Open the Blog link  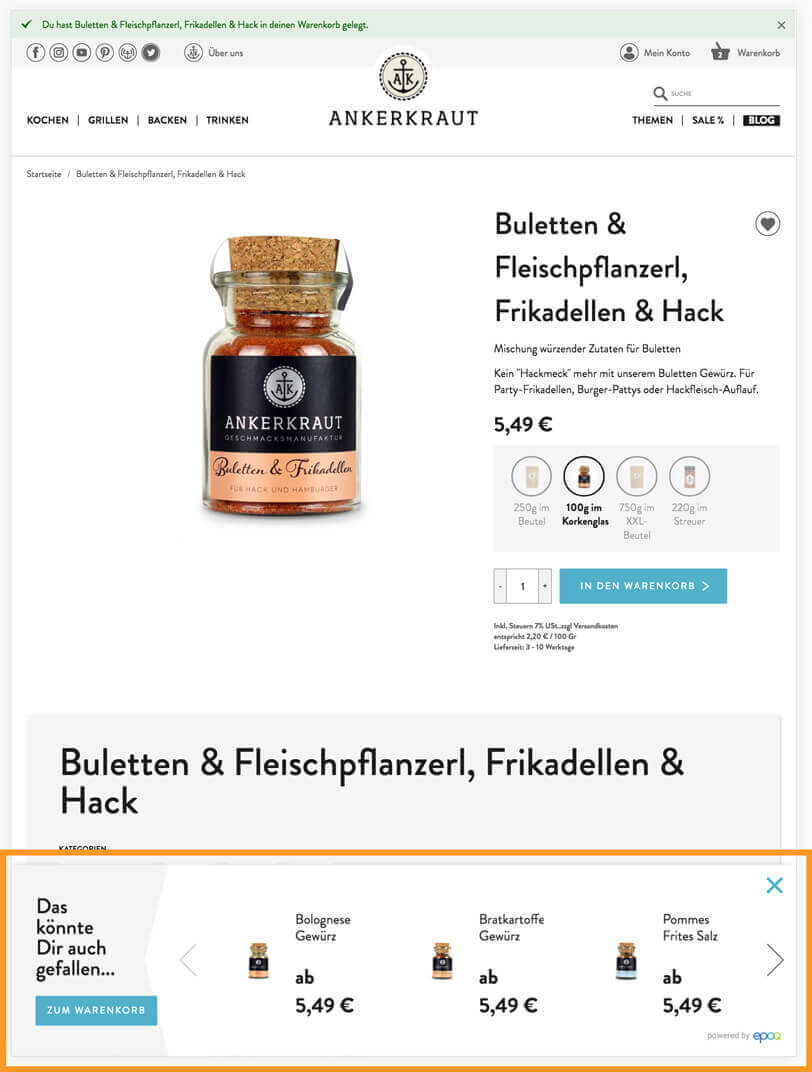(x=761, y=120)
